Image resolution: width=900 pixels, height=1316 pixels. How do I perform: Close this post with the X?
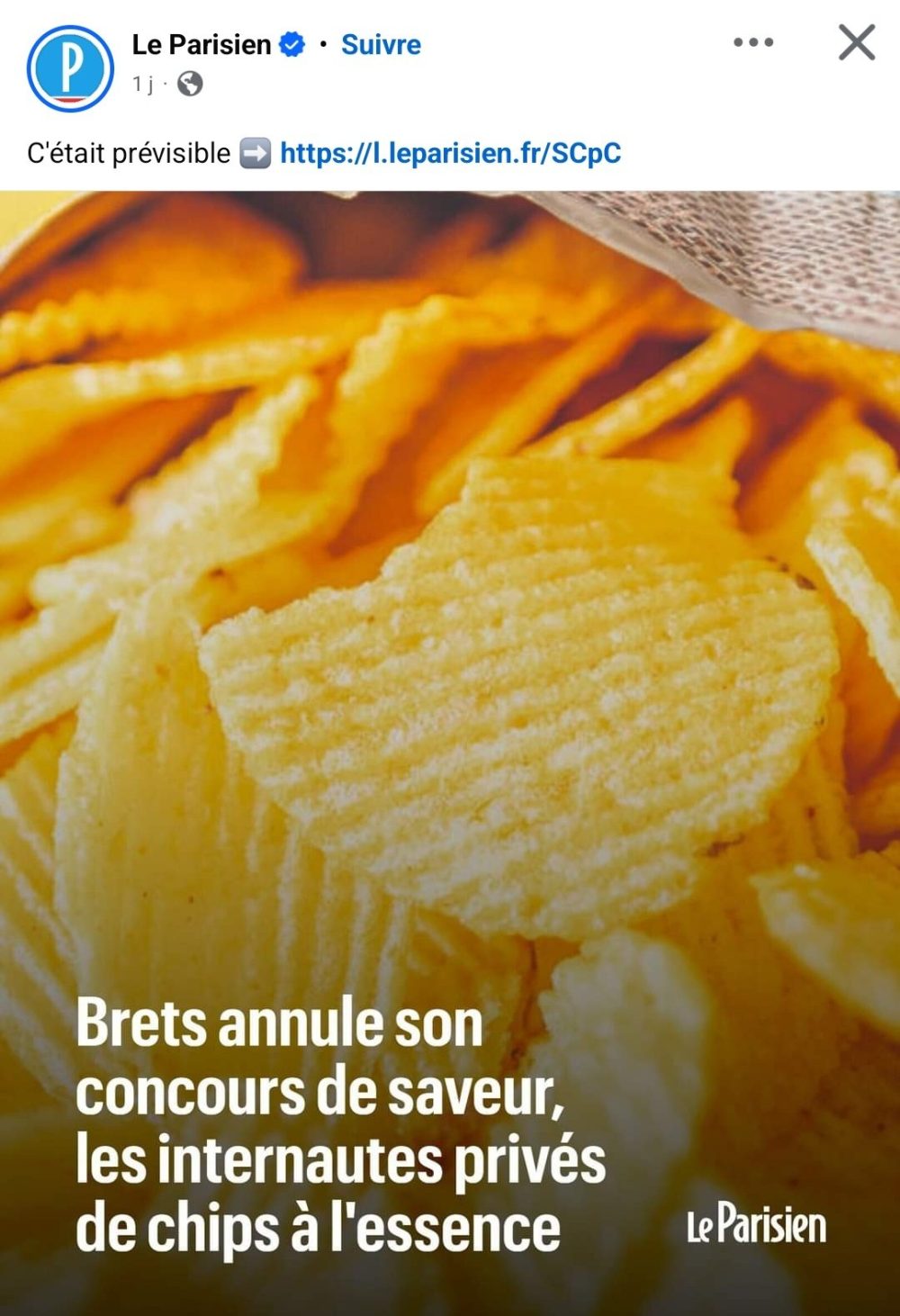click(x=856, y=42)
